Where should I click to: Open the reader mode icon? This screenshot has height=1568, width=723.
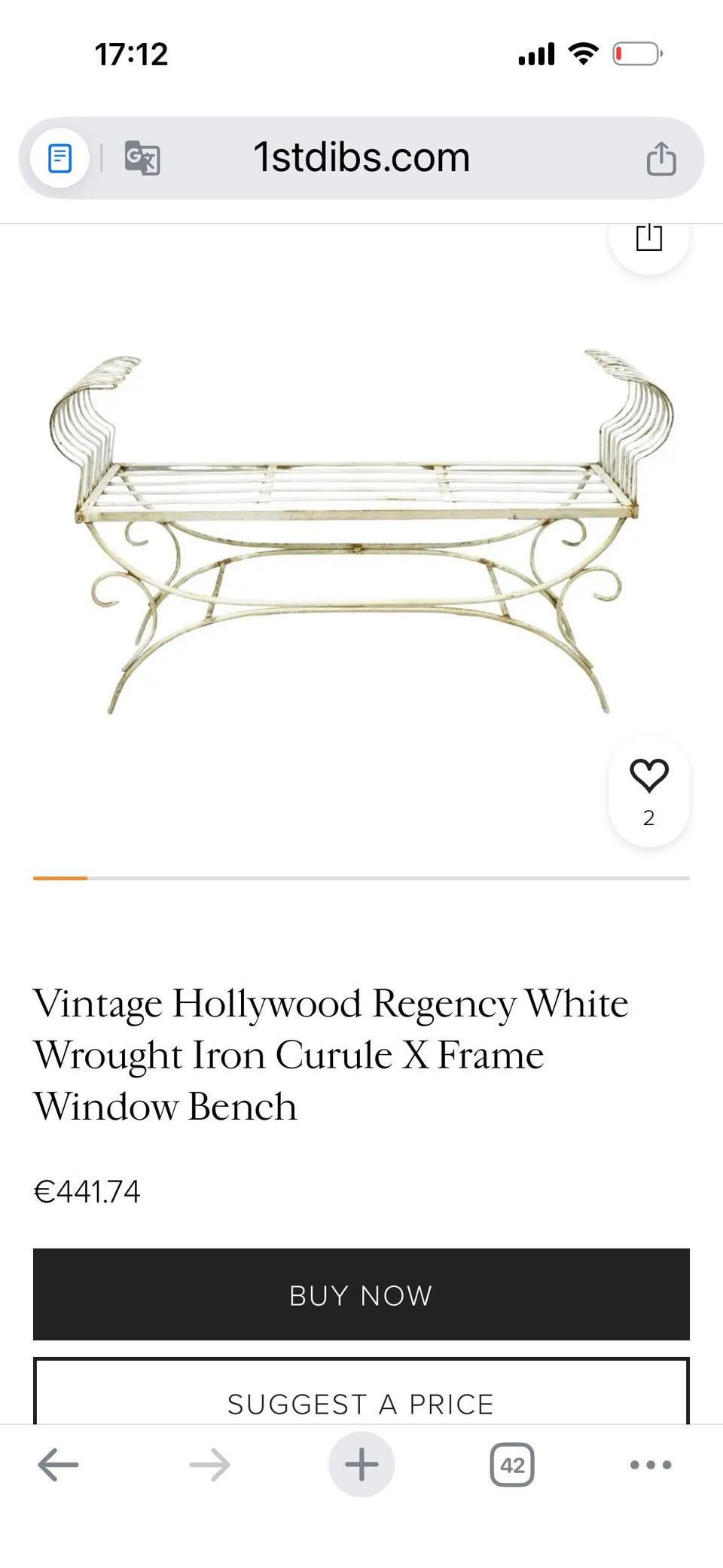60,158
